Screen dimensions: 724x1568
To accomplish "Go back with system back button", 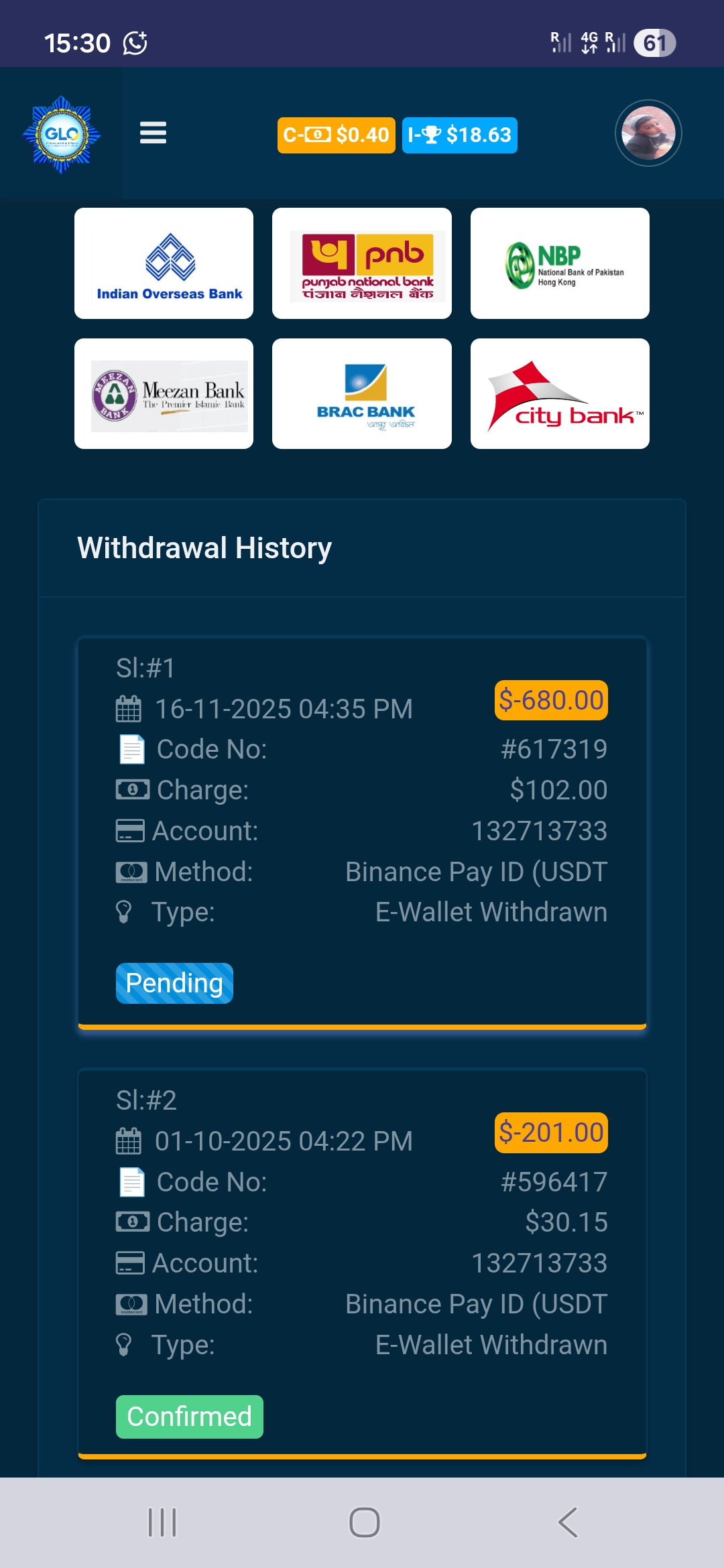I will (567, 1522).
